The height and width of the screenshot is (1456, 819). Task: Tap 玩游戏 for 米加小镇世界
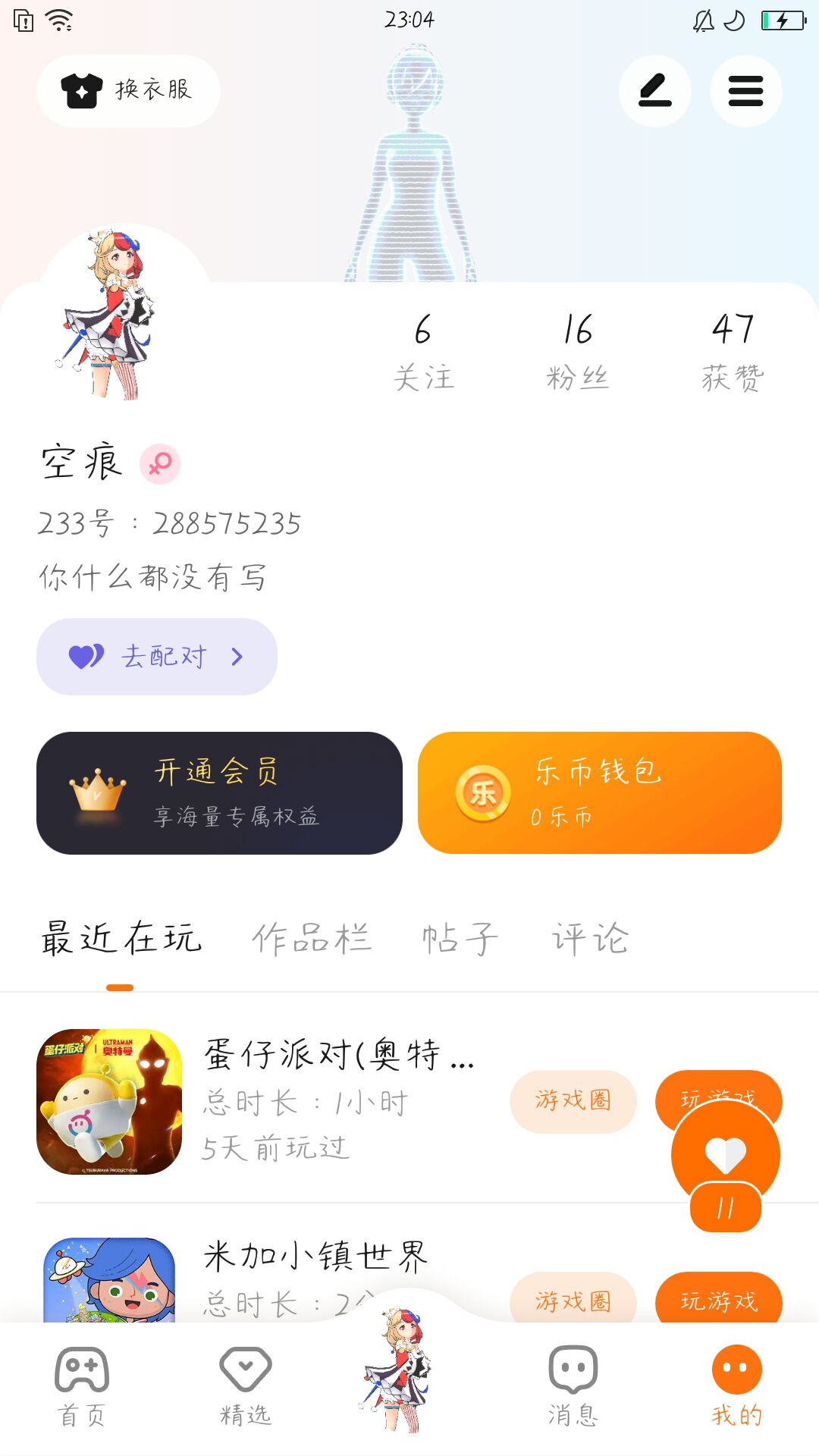718,1300
